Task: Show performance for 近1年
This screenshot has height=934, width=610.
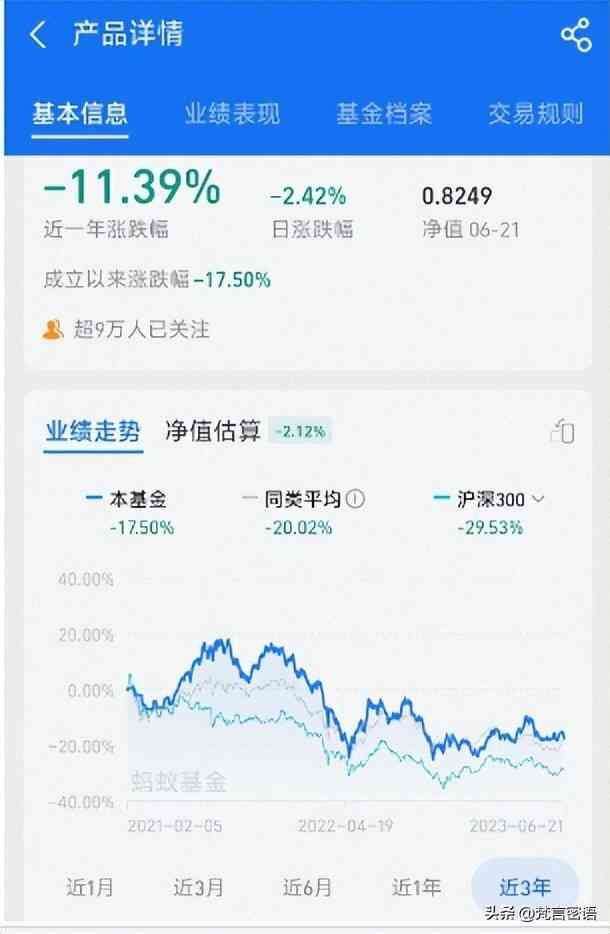Action: [x=416, y=887]
